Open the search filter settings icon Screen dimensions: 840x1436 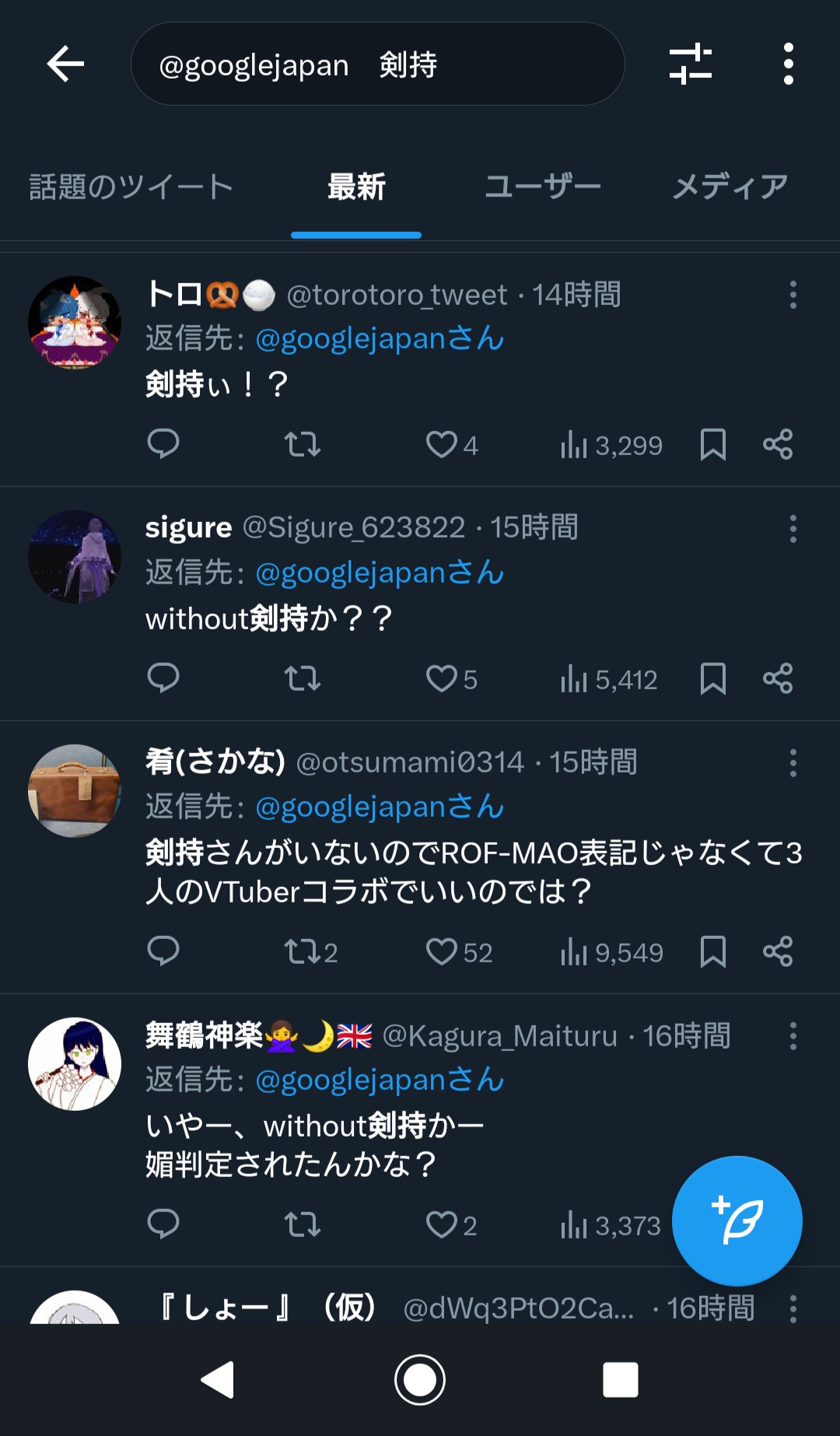click(690, 64)
